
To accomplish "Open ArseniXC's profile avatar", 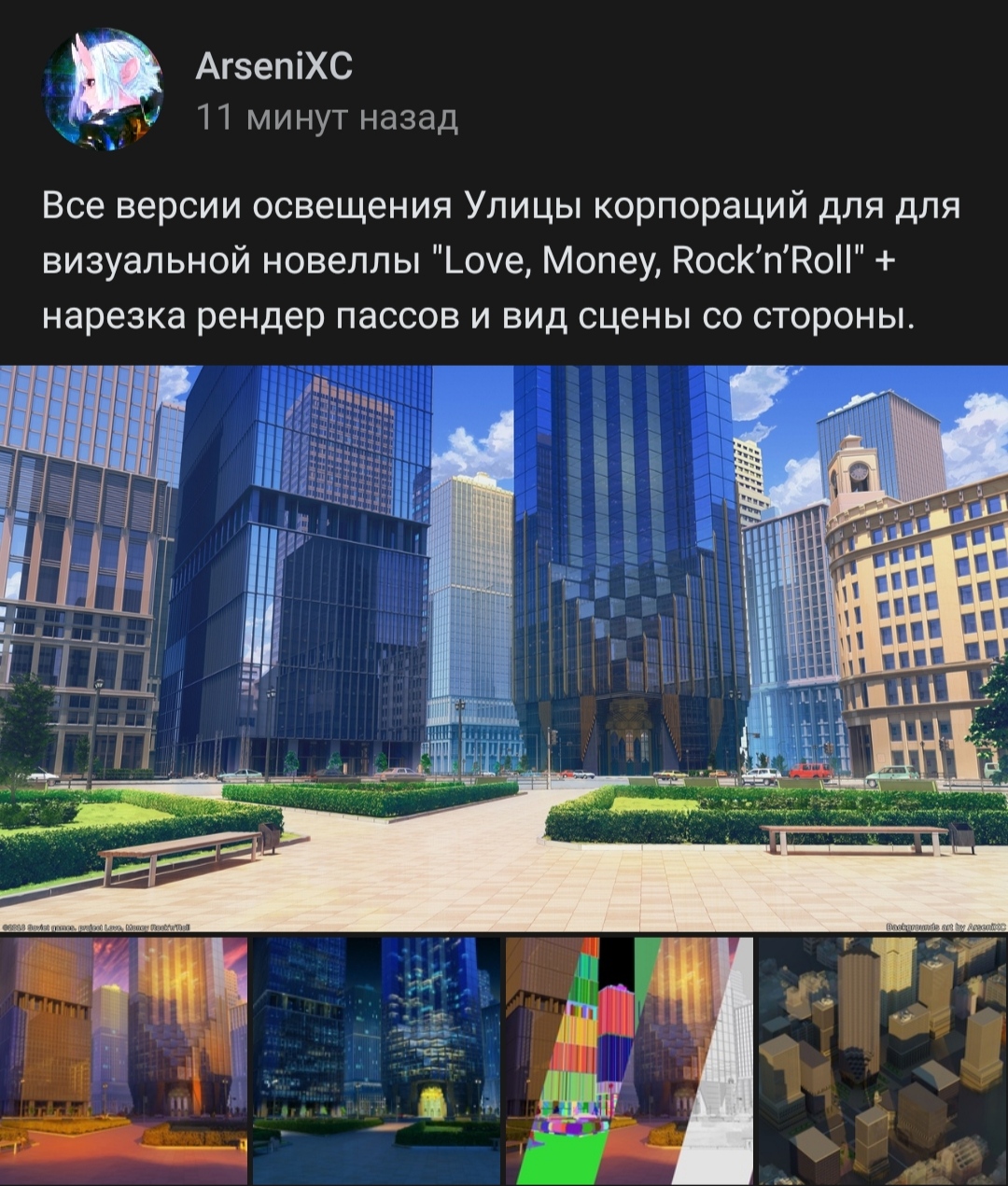I will (x=103, y=90).
